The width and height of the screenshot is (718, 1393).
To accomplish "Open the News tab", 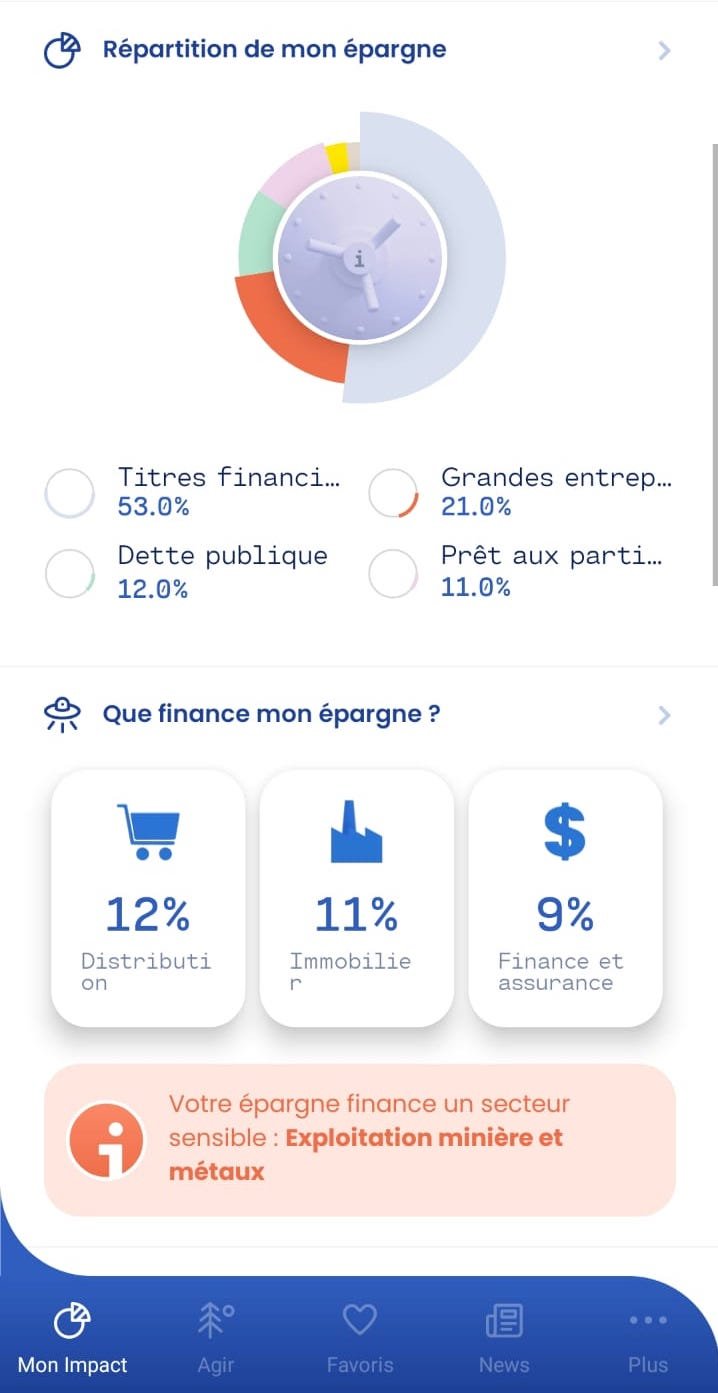I will (x=504, y=1340).
